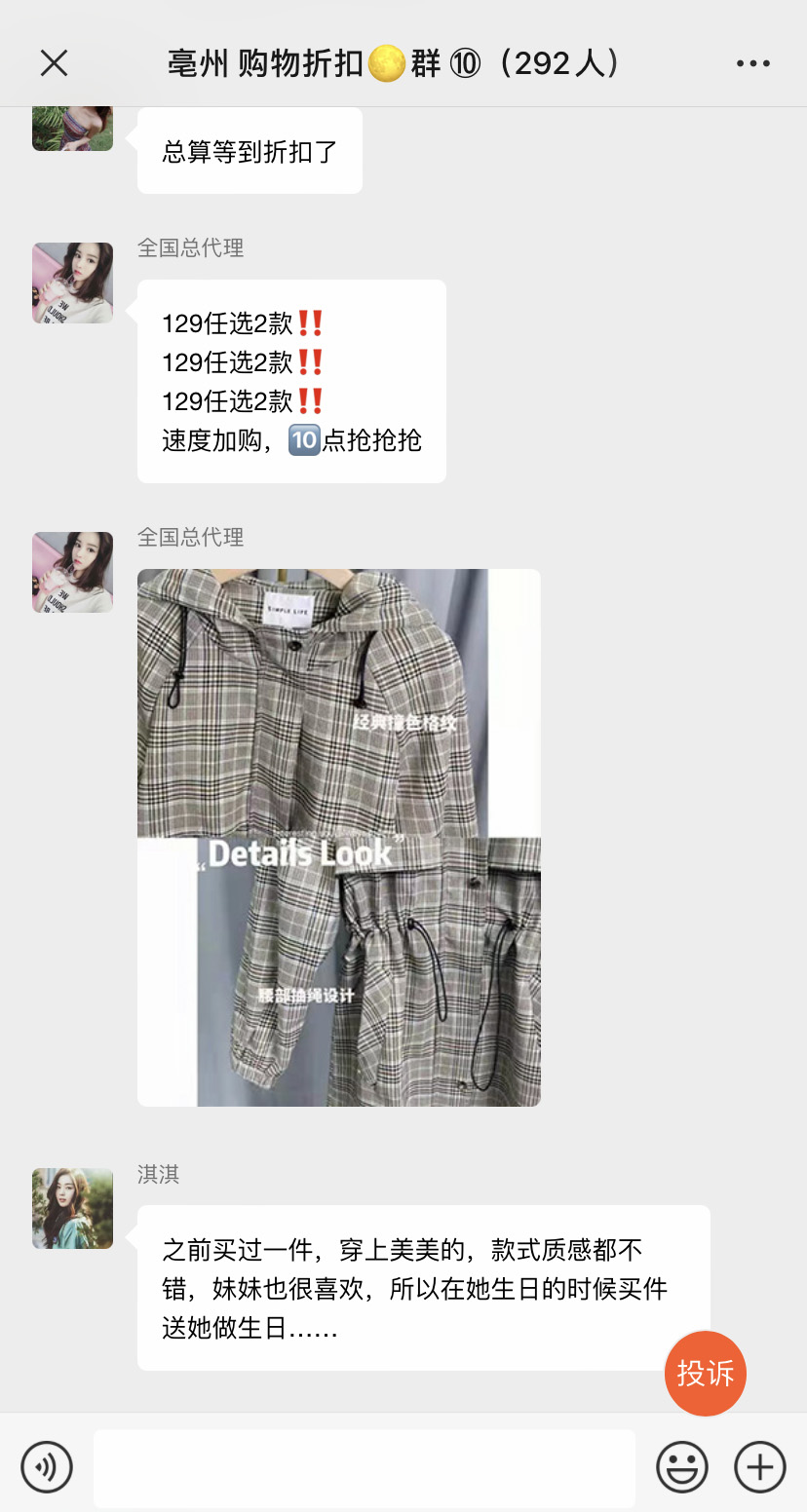Tap the orange 投诉 complaint button

click(705, 1373)
